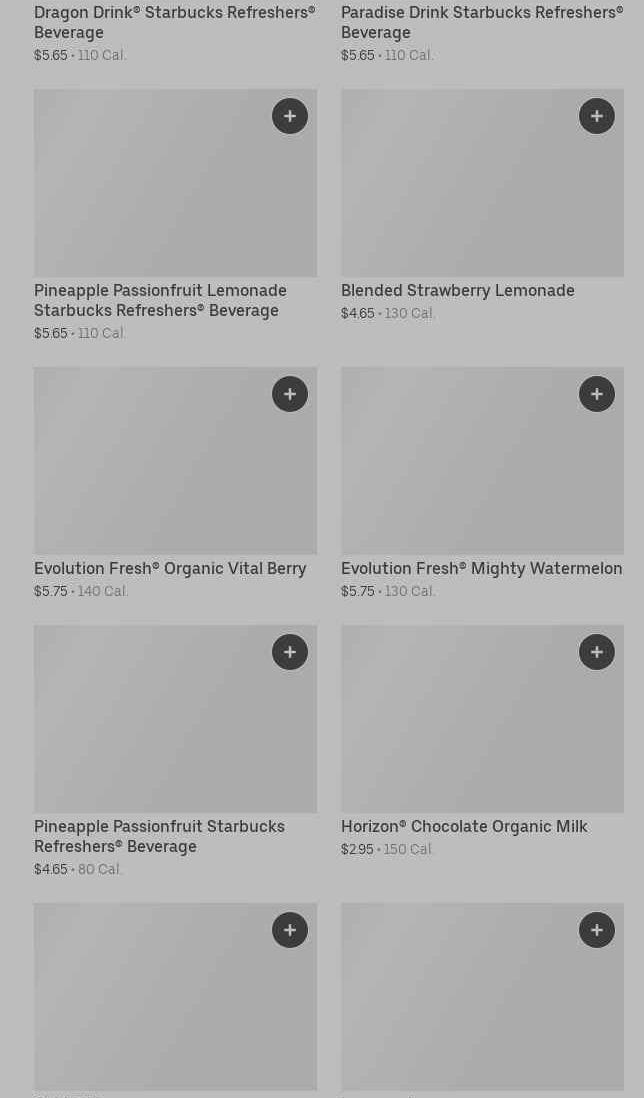
Task: Add Evolution Fresh Mighty Watermelon to cart
Action: click(x=596, y=394)
